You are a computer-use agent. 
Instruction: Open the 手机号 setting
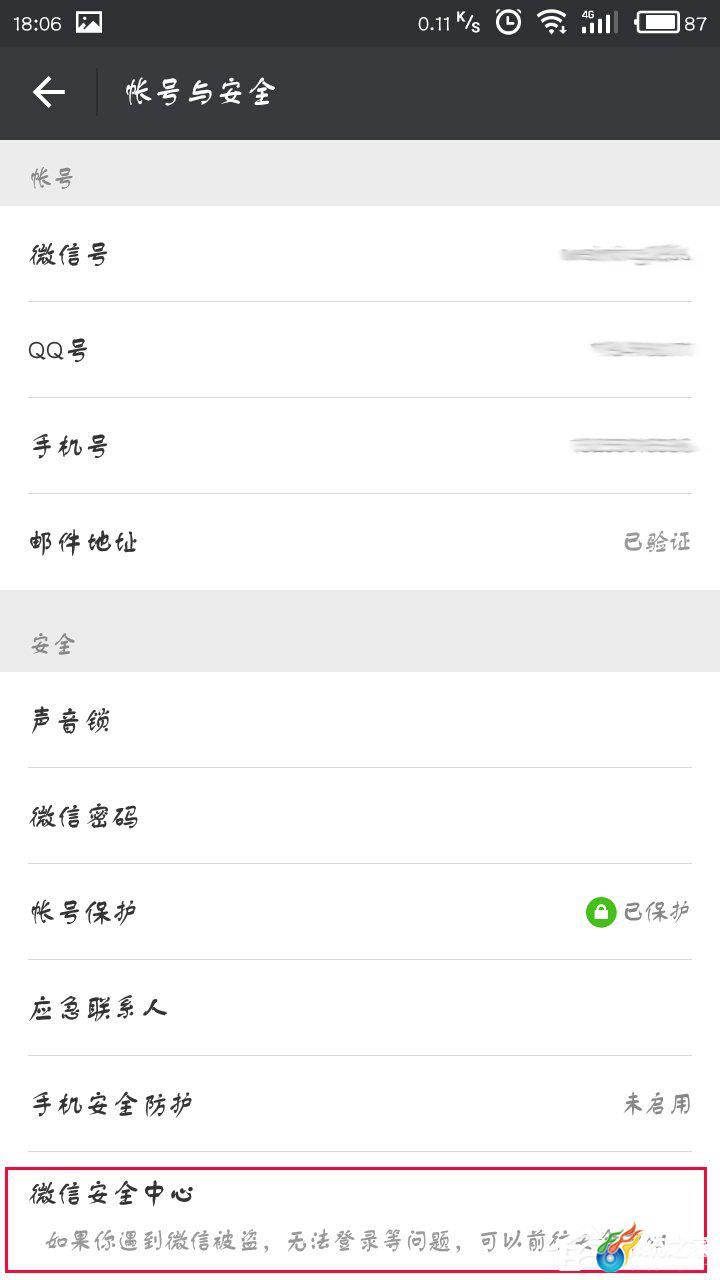pos(360,446)
